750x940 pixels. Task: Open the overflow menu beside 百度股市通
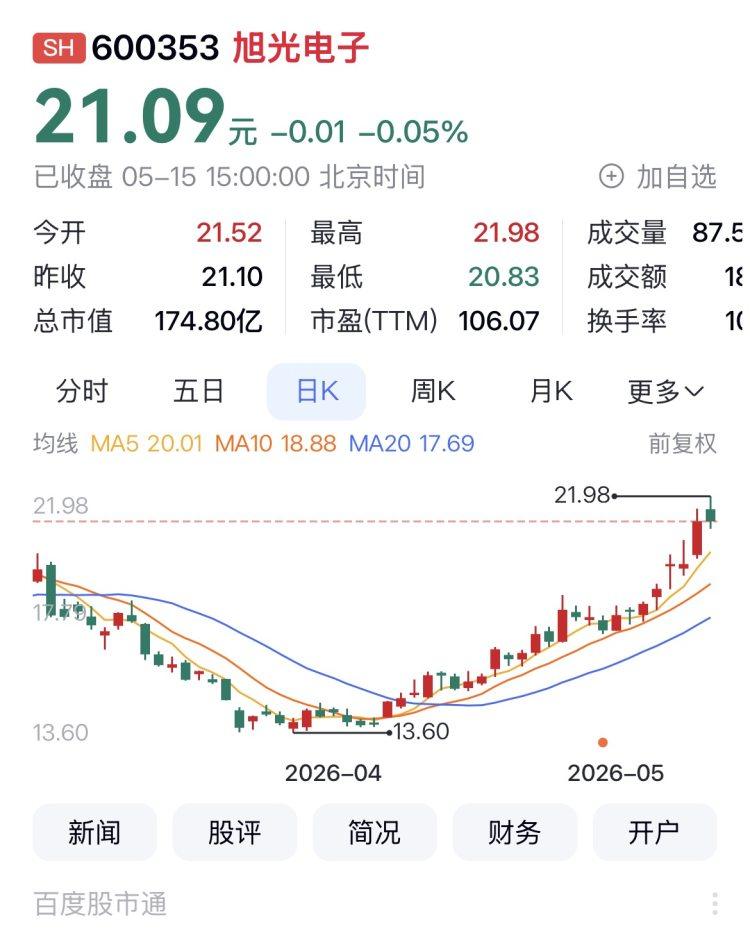[x=714, y=903]
